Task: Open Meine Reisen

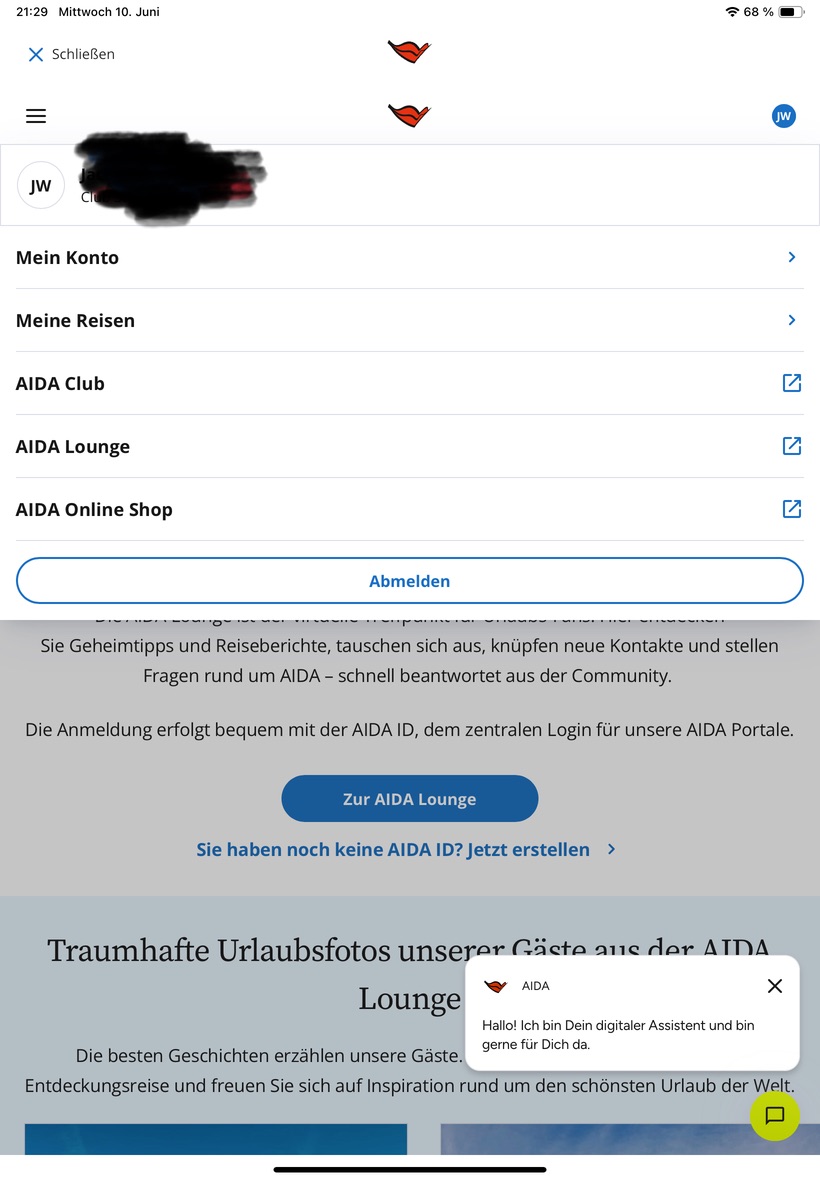Action: (x=409, y=321)
